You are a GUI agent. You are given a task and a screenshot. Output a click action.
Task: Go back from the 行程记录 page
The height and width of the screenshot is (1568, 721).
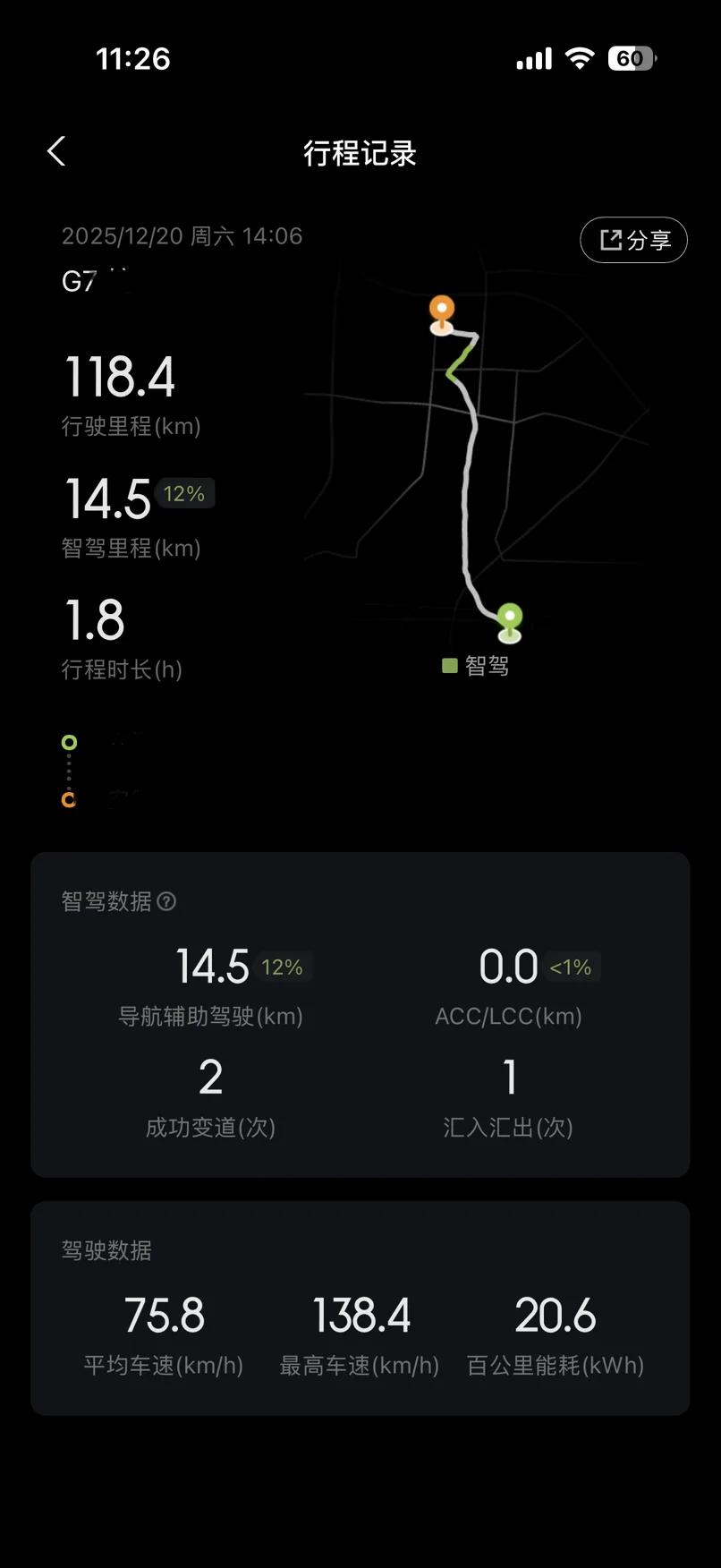pyautogui.click(x=56, y=151)
